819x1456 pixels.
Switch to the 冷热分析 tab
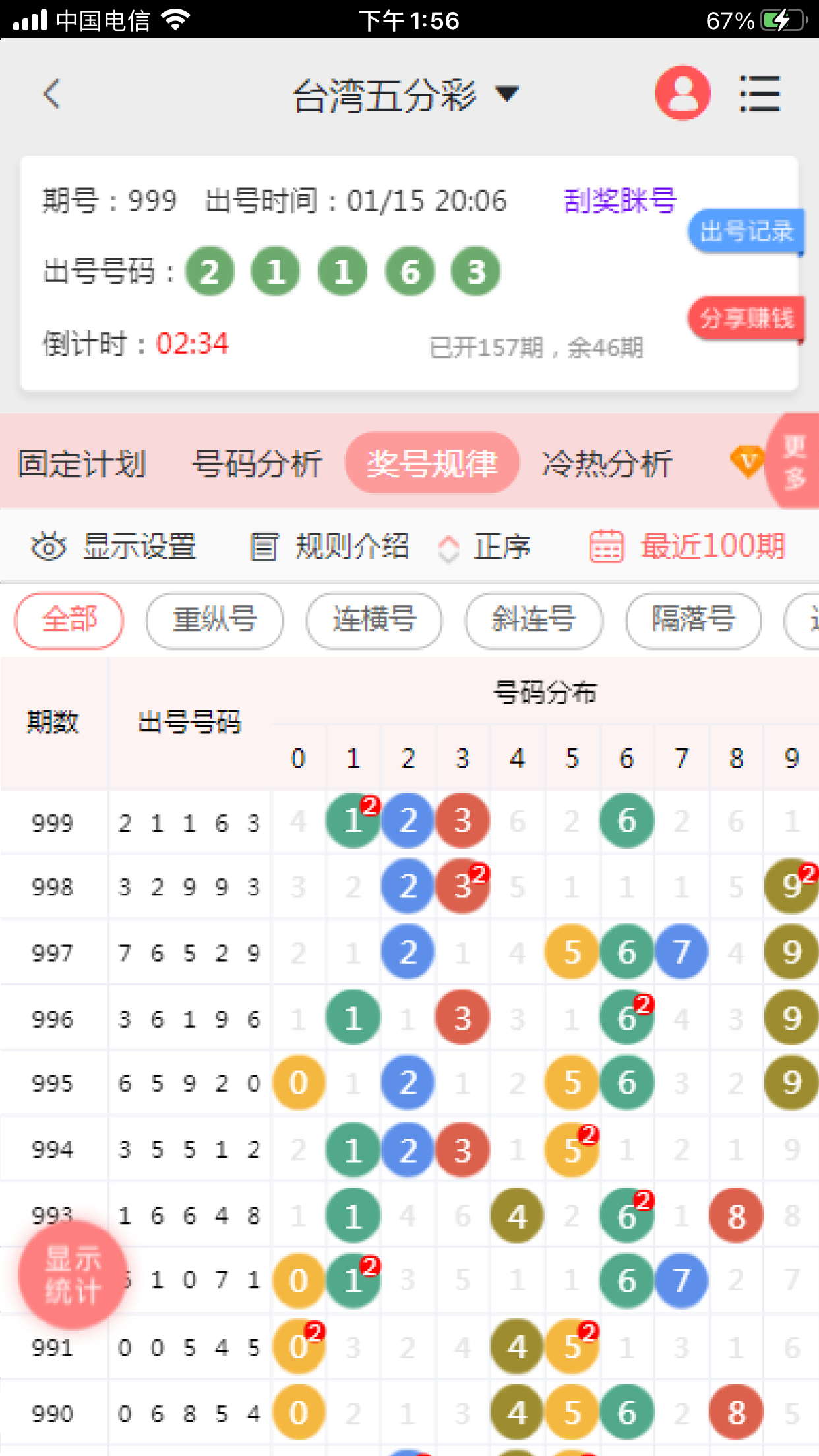(x=607, y=464)
